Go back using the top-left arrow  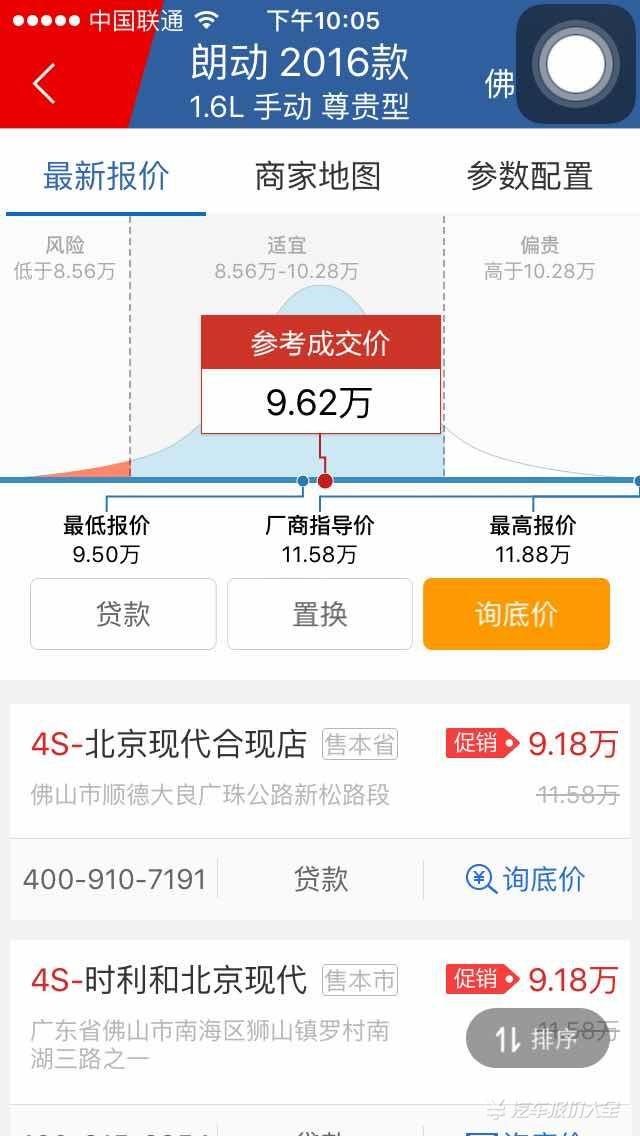pos(44,83)
